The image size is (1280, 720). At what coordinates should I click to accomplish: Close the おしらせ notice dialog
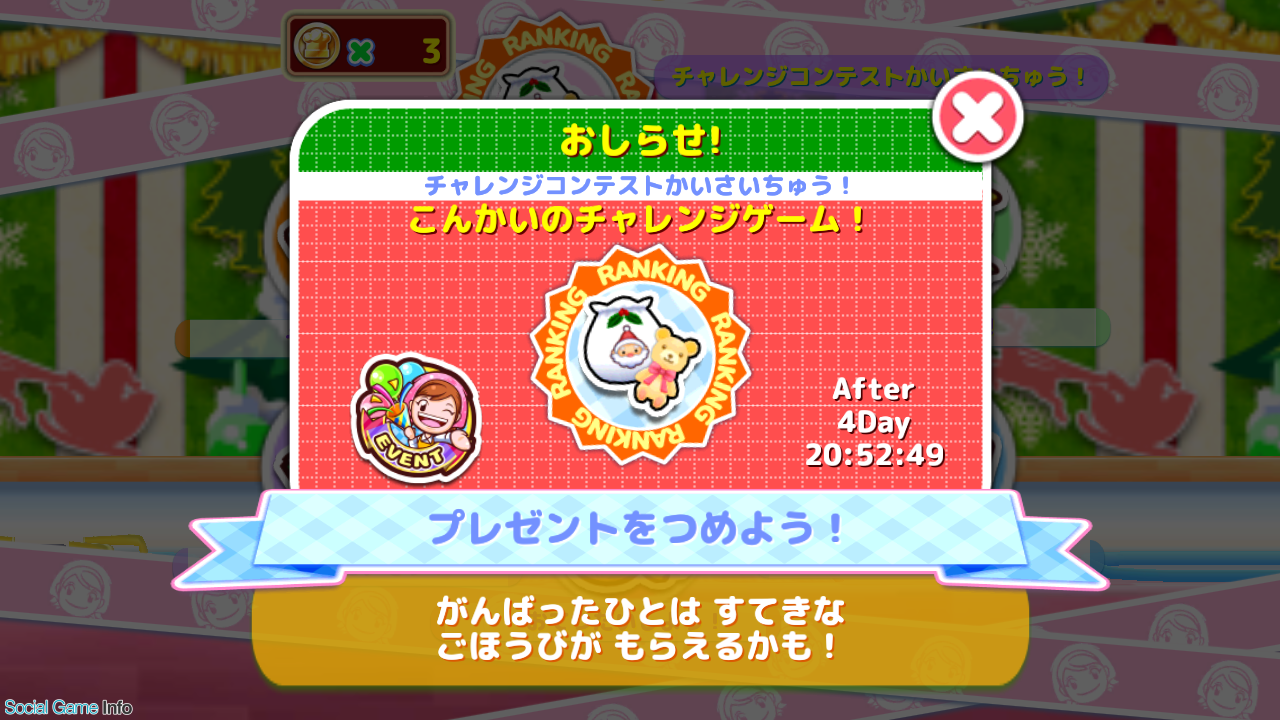977,118
